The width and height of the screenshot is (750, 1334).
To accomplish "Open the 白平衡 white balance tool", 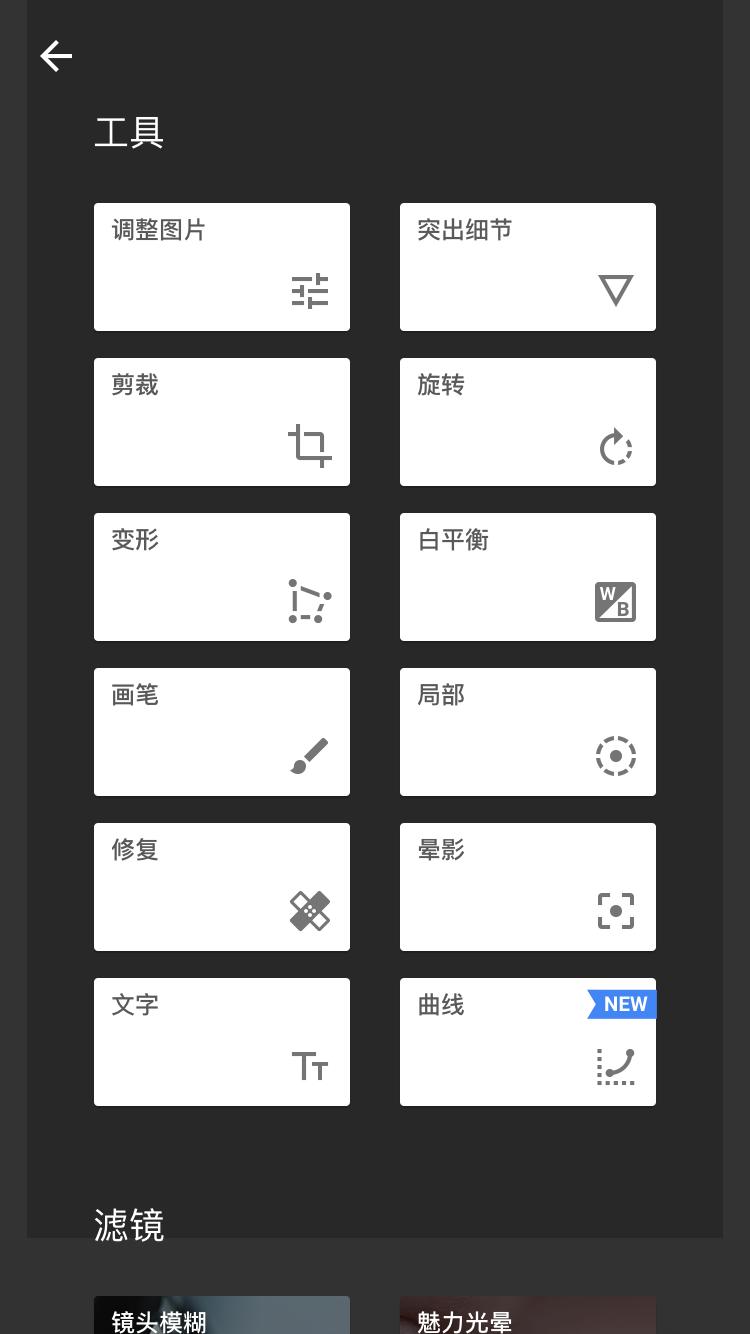I will click(528, 577).
